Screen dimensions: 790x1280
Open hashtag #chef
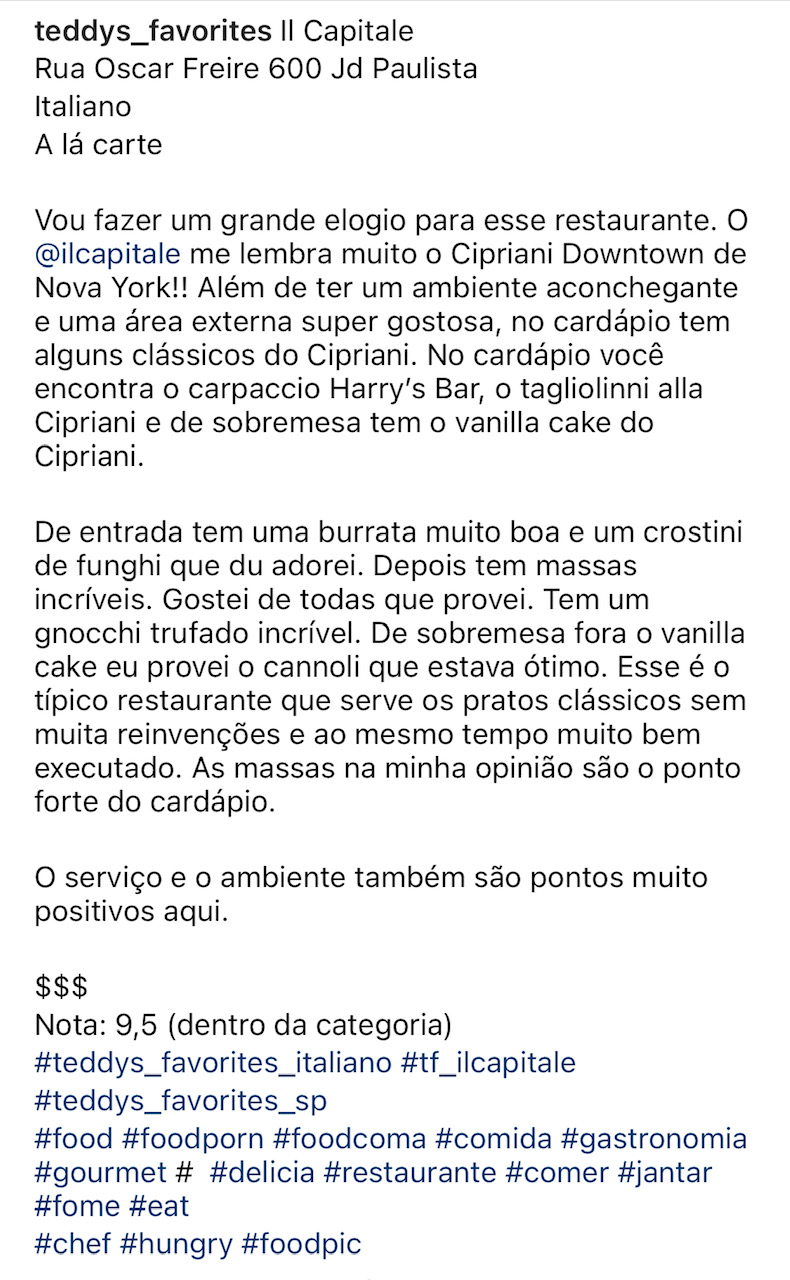tap(72, 1245)
